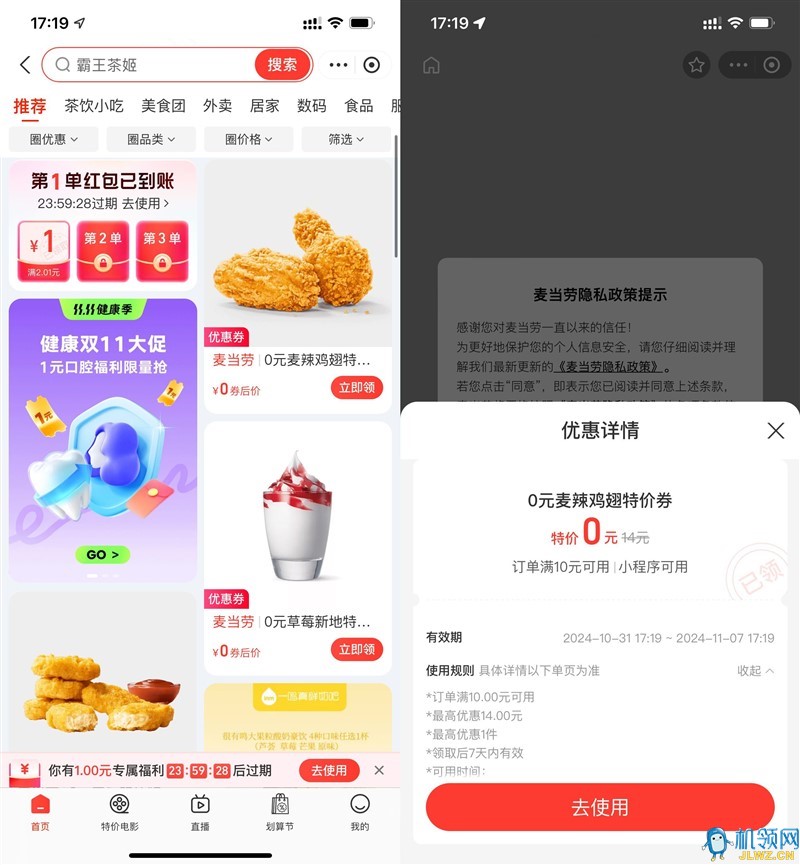Screen dimensions: 800x865
Task: Claim the 0元麦辣鸡翅 coupon with 立即领
Action: coord(357,387)
